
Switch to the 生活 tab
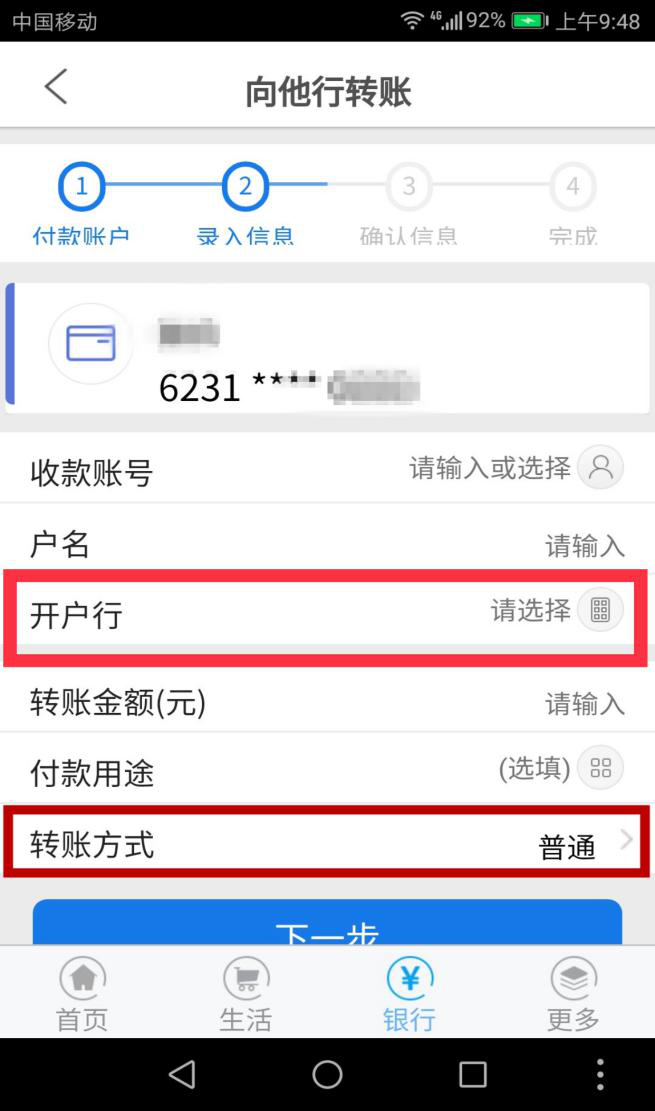(245, 993)
